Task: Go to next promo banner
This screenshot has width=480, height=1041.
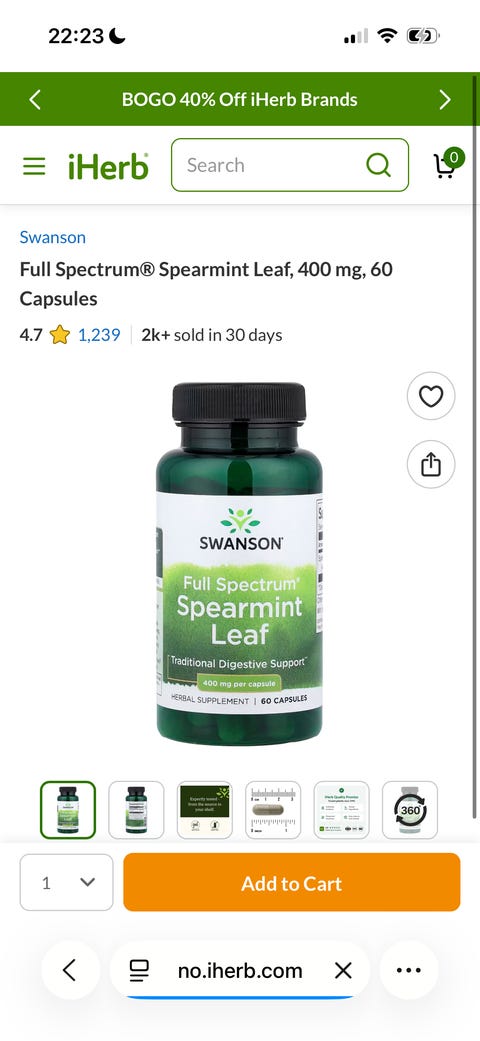Action: pos(445,100)
